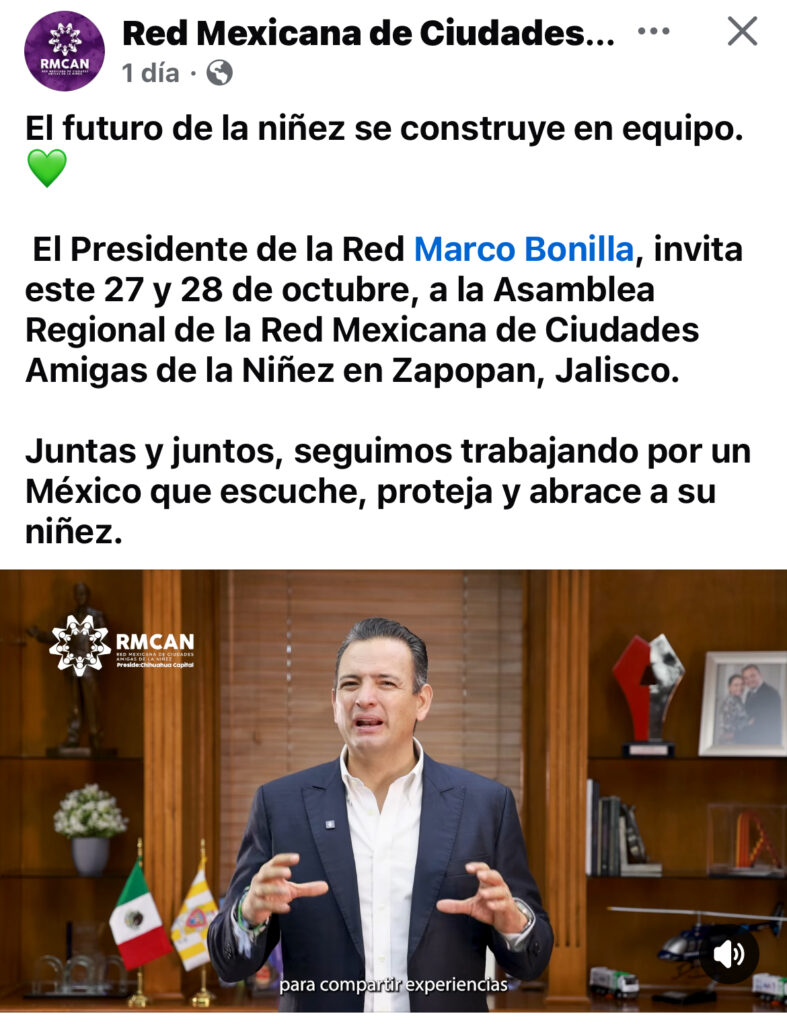The height and width of the screenshot is (1024, 787).
Task: Open the post's three-dot options menu
Action: (x=653, y=32)
